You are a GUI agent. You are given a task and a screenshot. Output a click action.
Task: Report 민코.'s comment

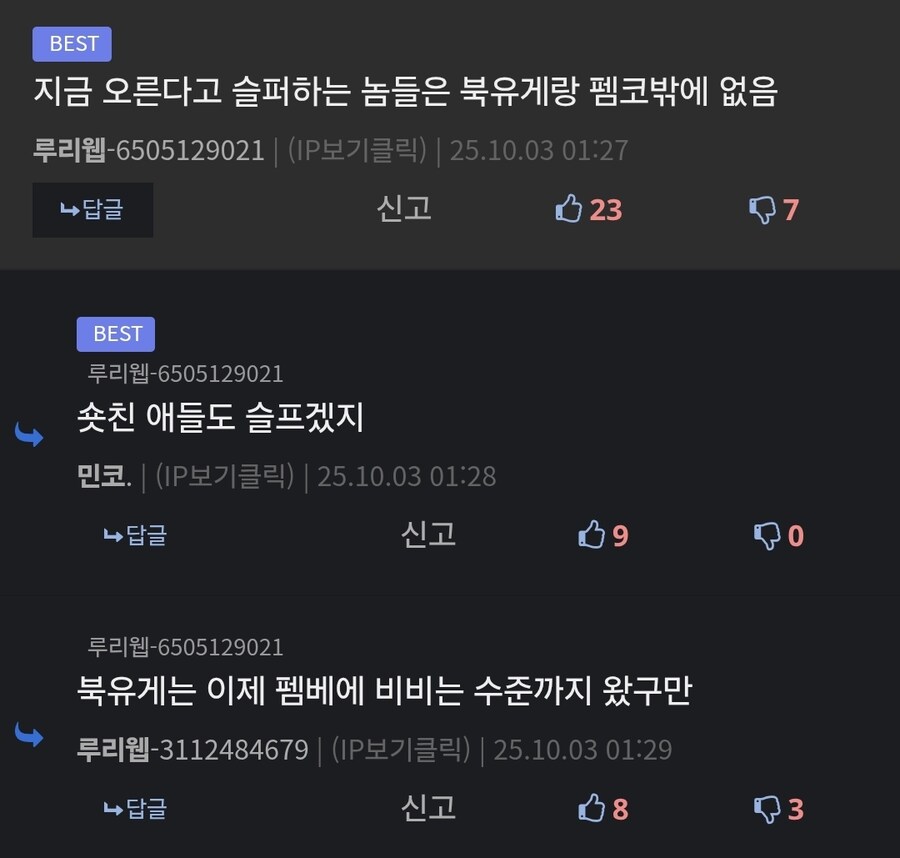pos(428,534)
